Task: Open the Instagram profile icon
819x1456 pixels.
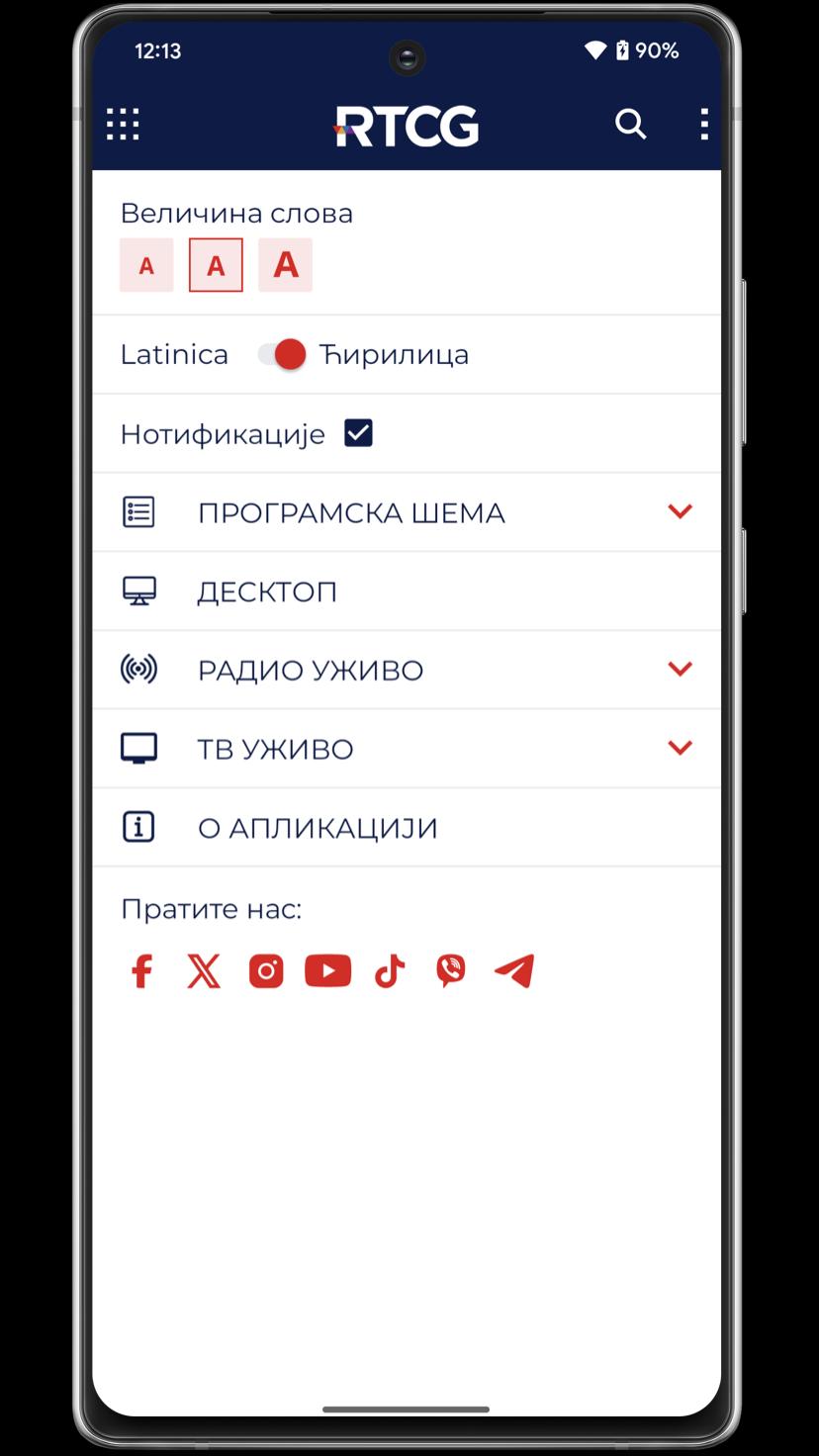Action: click(x=266, y=971)
